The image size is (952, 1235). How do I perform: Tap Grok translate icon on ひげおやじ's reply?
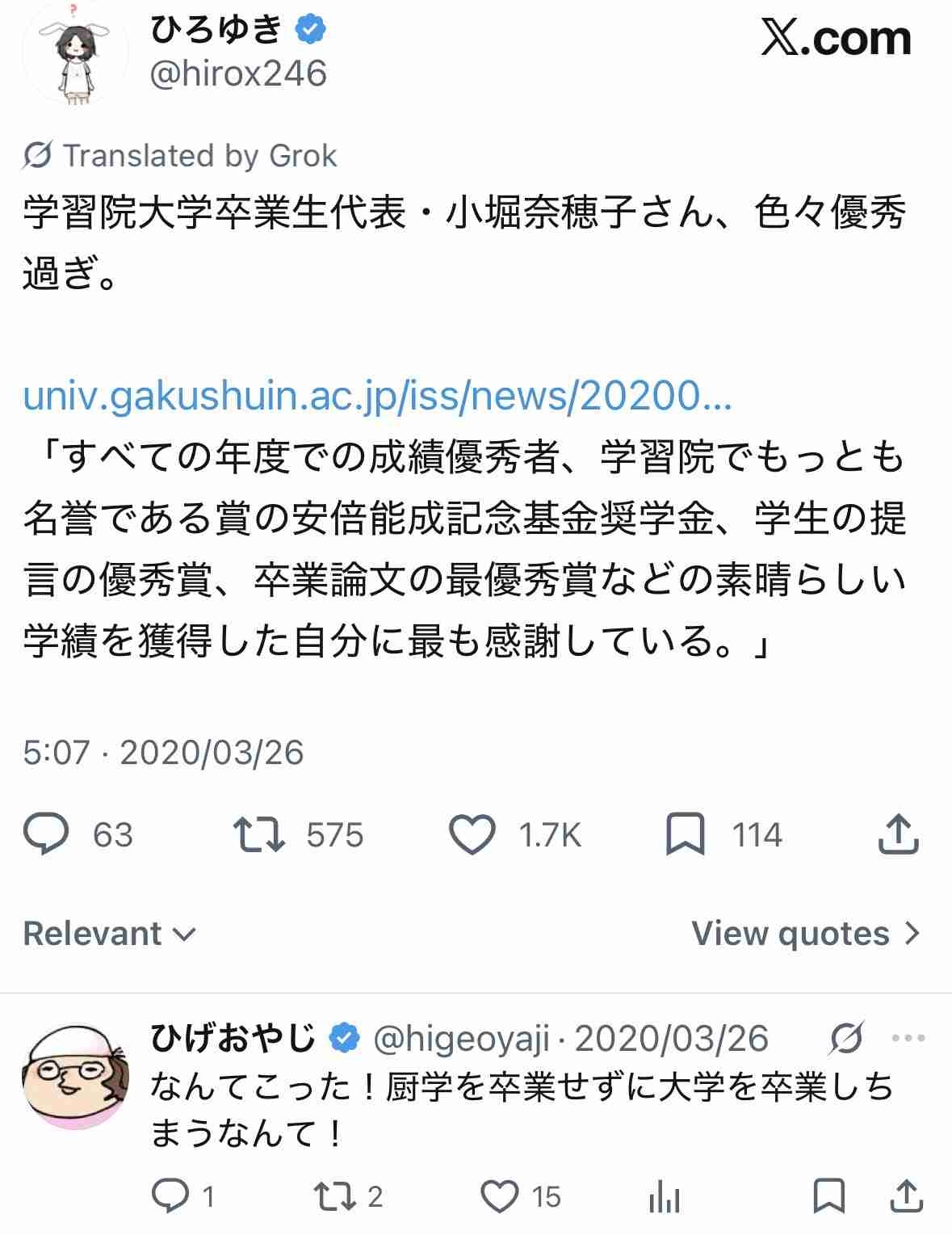[x=845, y=1039]
